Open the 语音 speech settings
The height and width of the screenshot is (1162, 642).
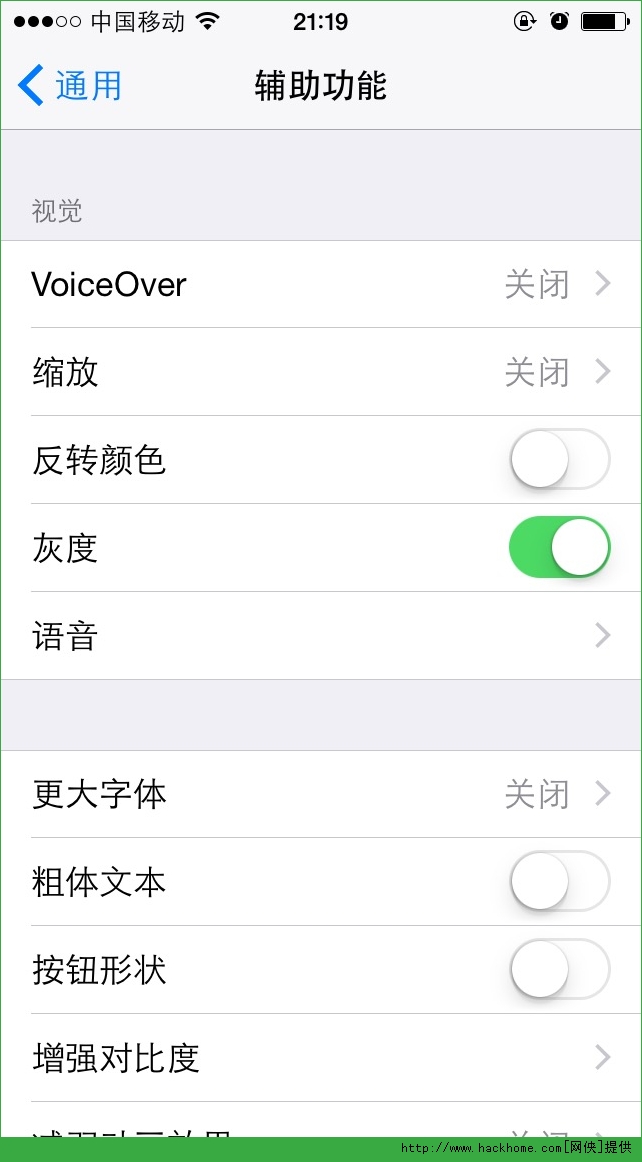click(x=320, y=636)
